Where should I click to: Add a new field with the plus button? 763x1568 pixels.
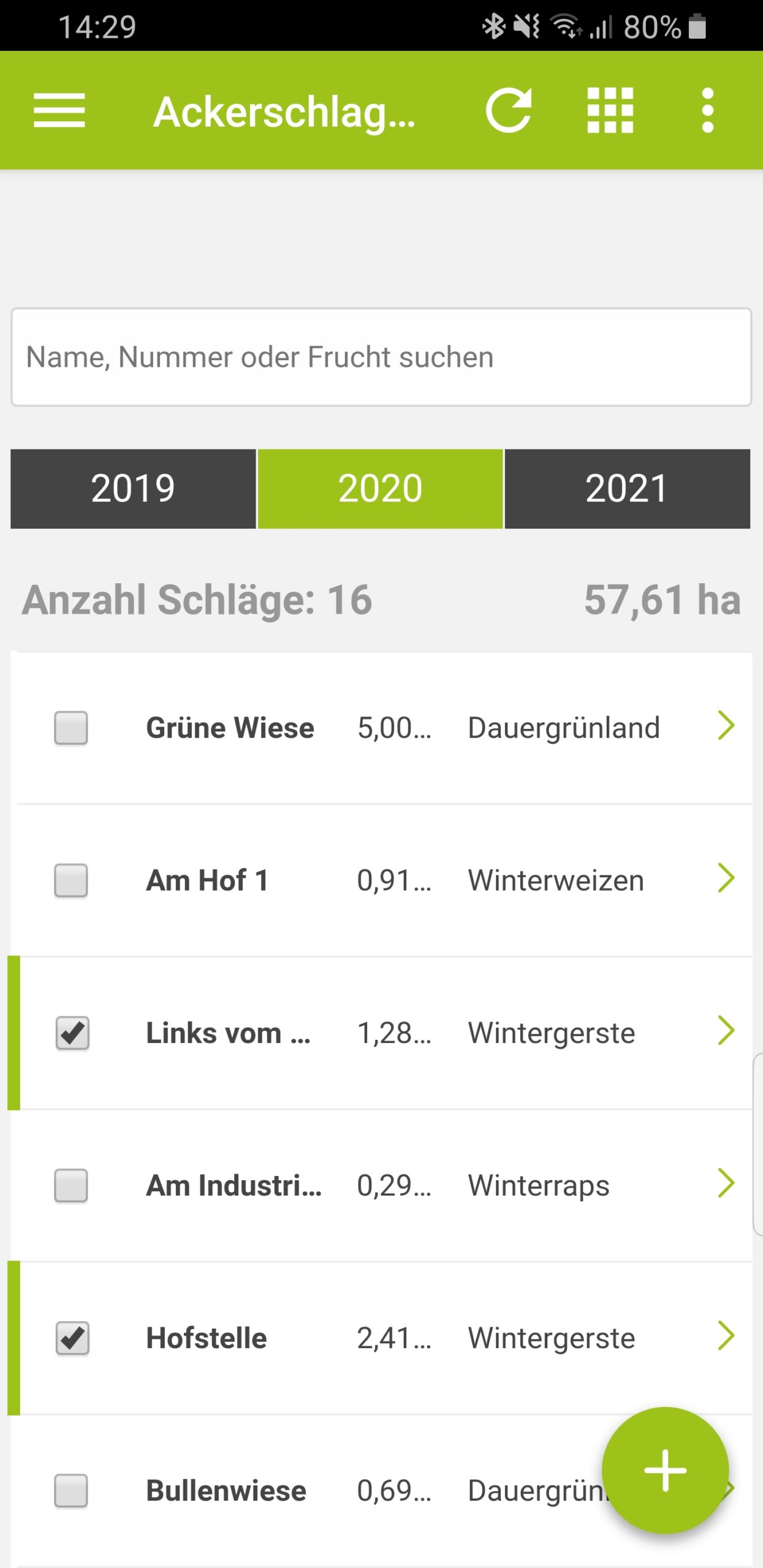coord(666,1470)
